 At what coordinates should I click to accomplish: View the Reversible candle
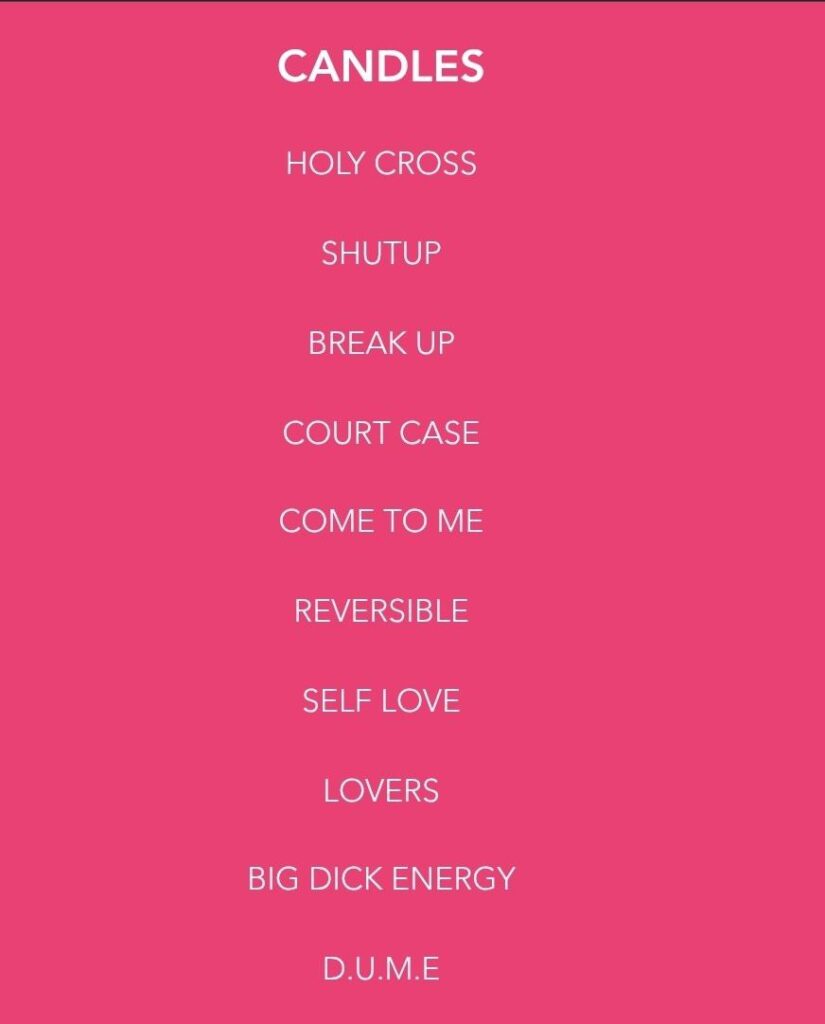381,611
